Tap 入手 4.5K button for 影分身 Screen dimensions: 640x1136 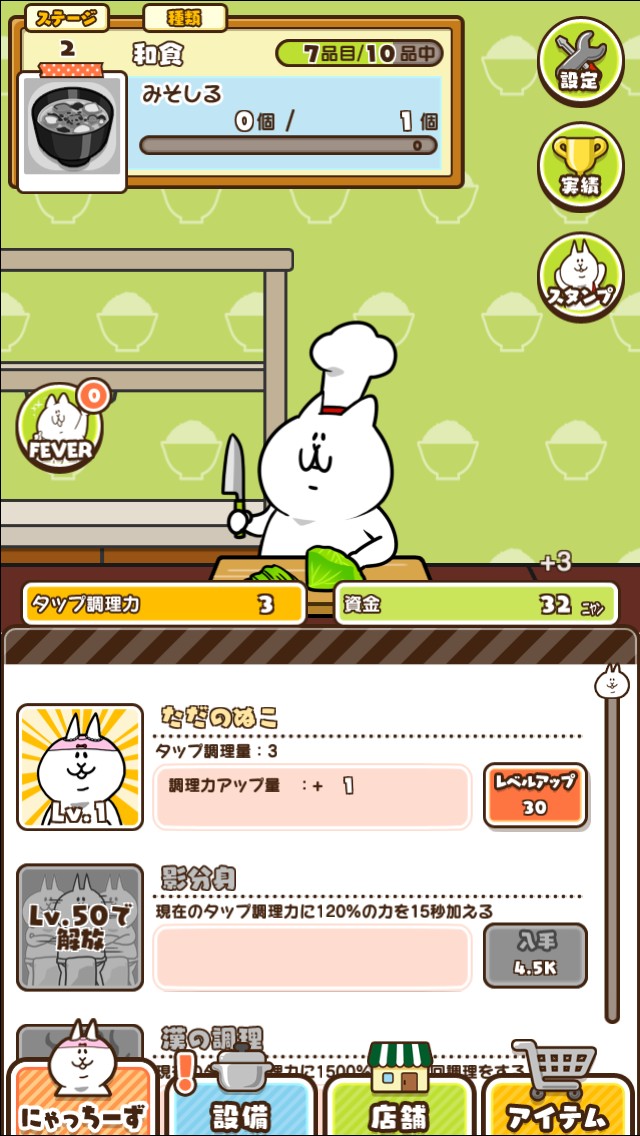point(535,955)
